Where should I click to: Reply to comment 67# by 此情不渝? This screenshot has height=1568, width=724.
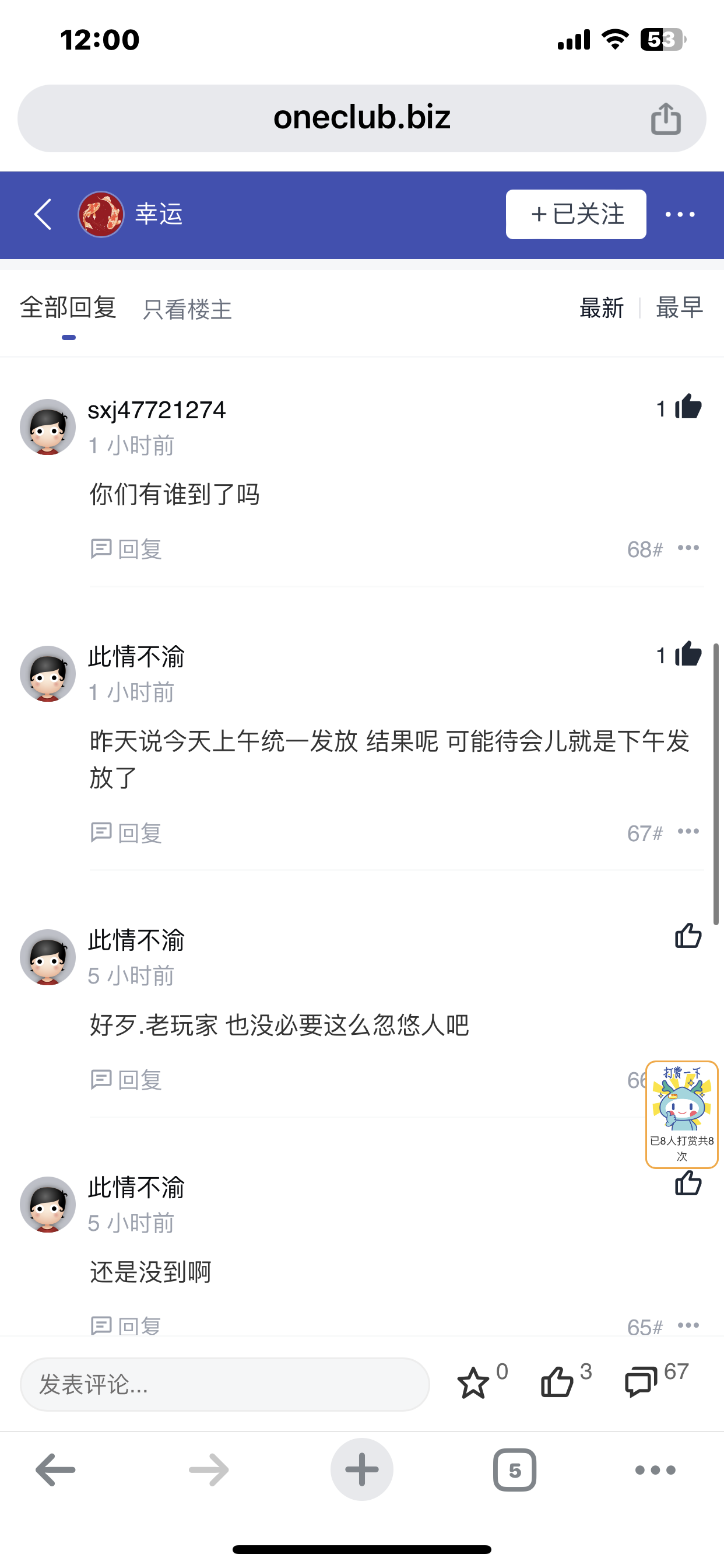pos(126,832)
